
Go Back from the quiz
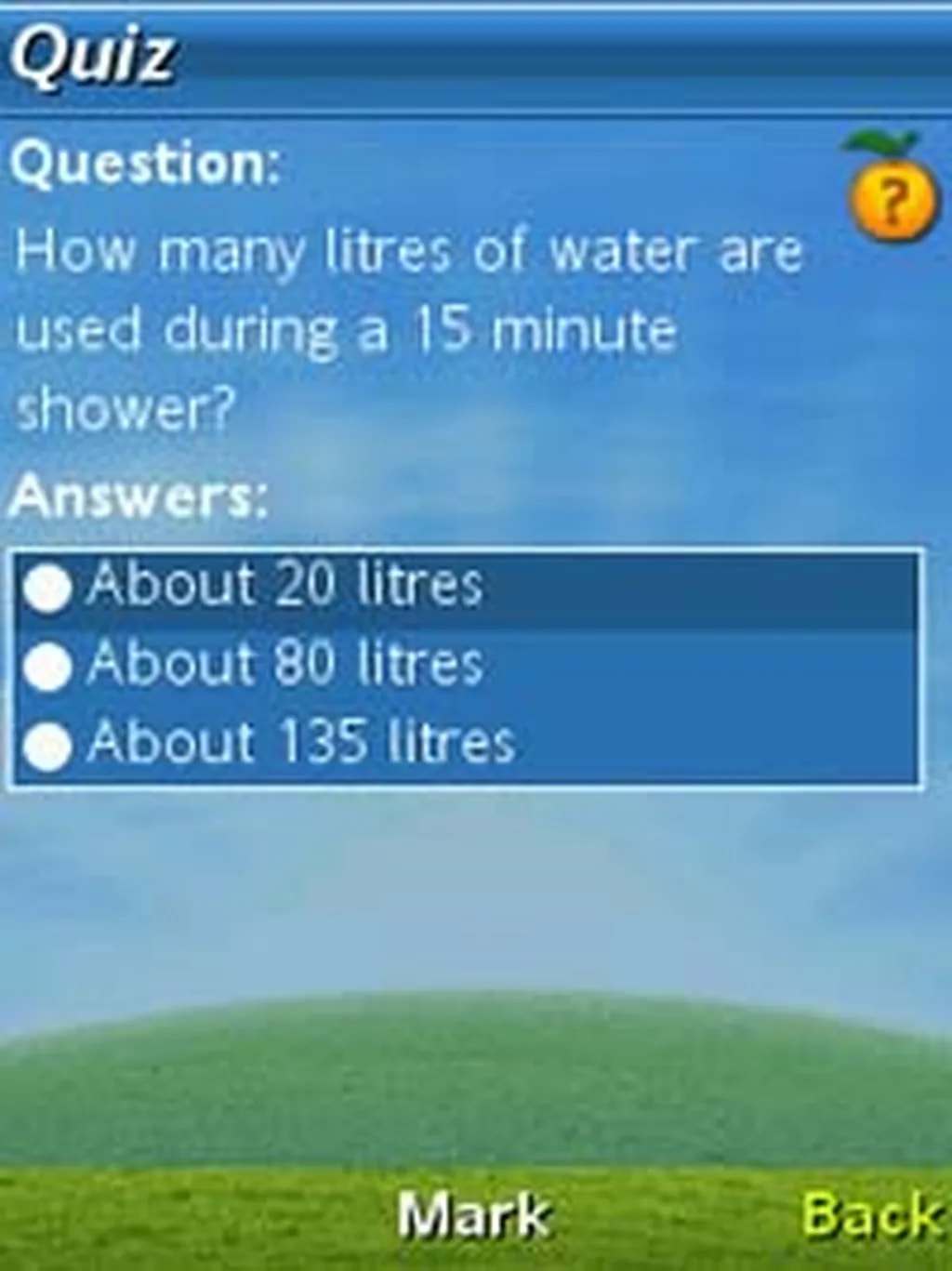pyautogui.click(x=870, y=1215)
